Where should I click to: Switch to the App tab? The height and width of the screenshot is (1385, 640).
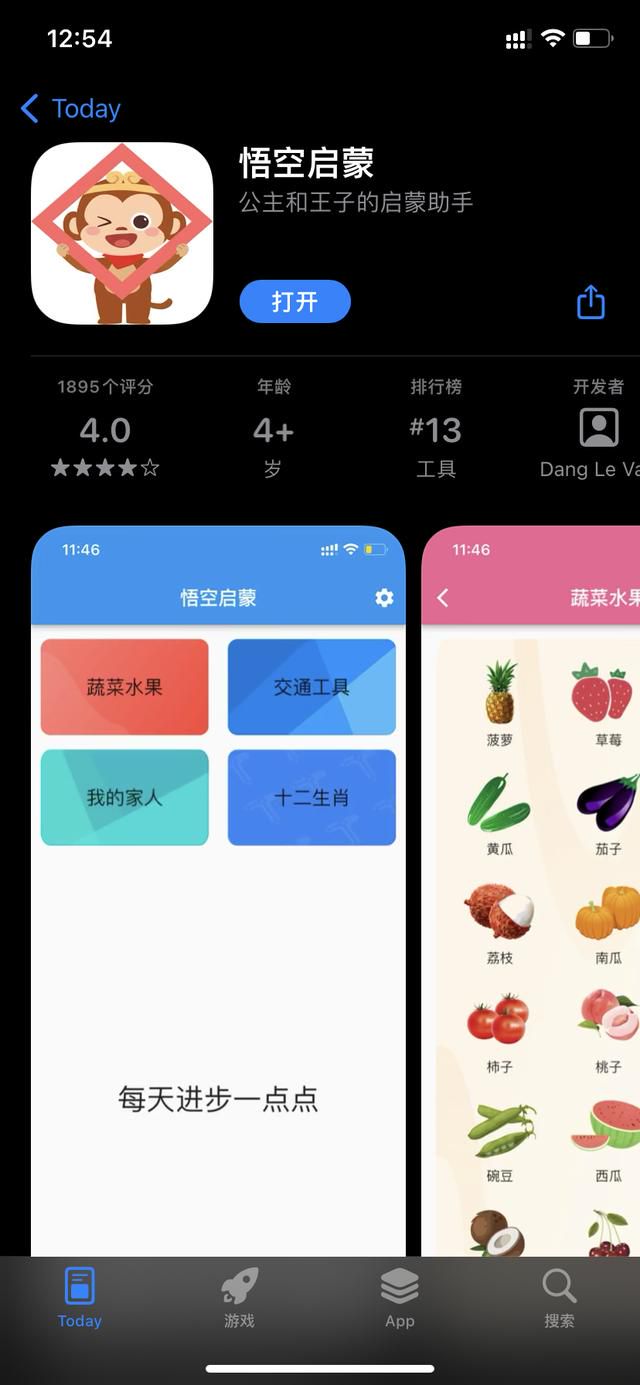click(x=399, y=1297)
